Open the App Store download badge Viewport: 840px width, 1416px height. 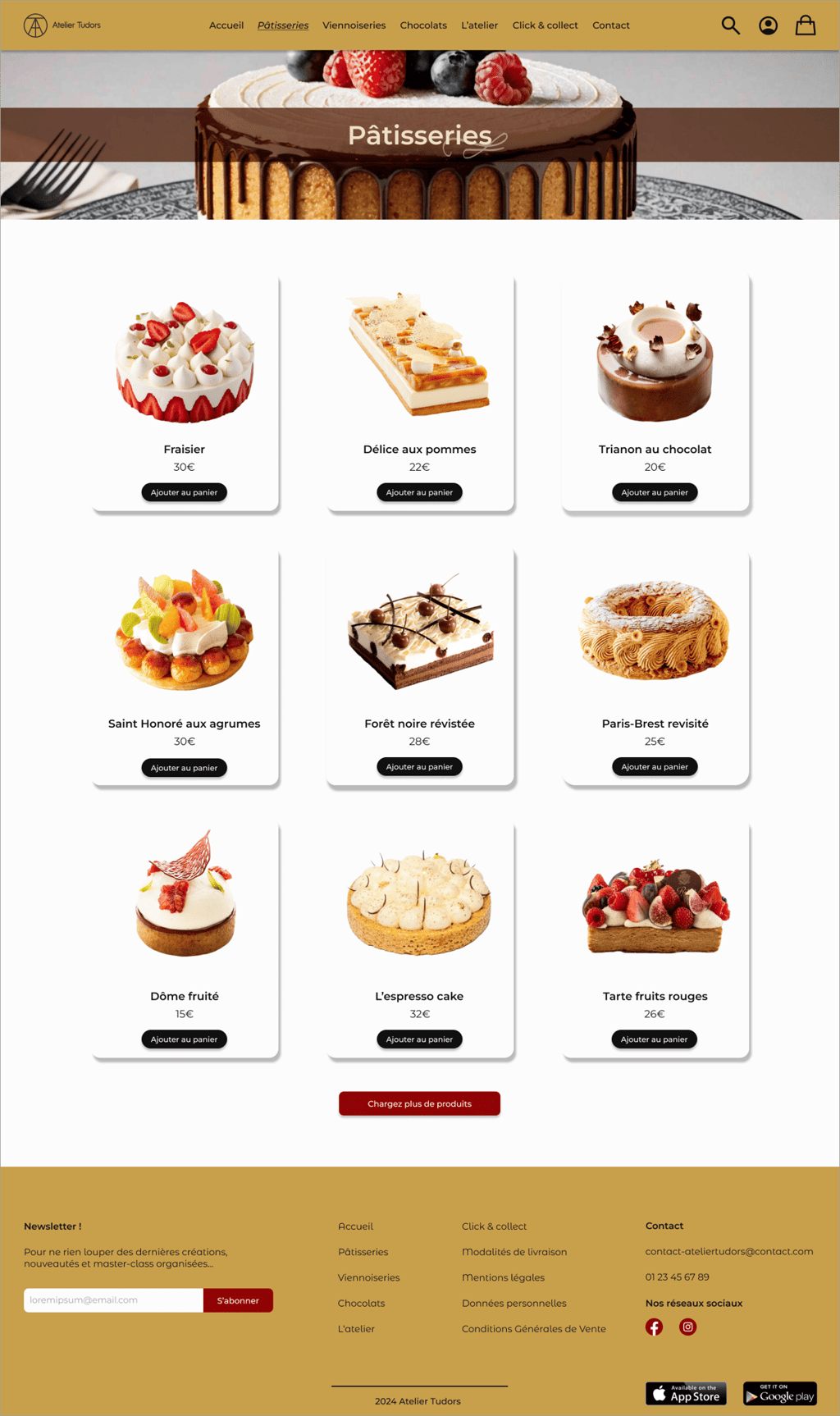(x=686, y=1394)
